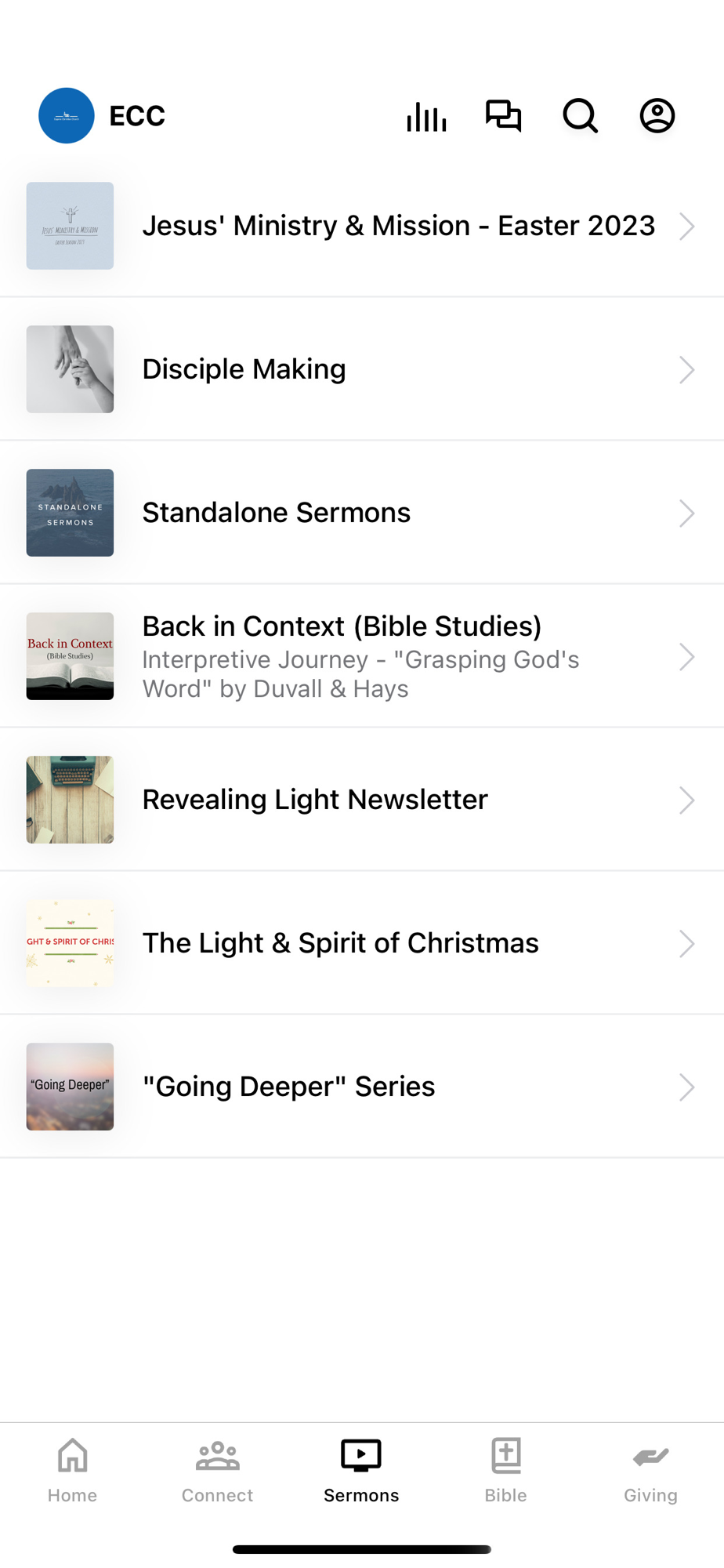Open the Giving tab
This screenshot has width=724, height=1568.
pos(650,1471)
